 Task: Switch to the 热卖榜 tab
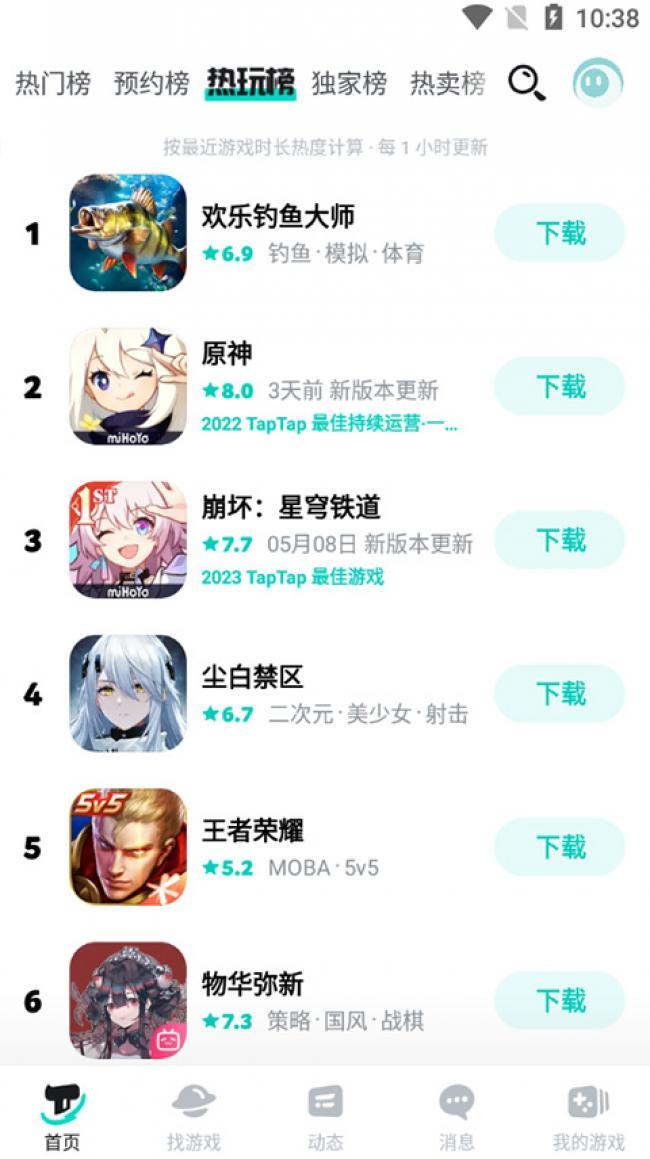pos(447,83)
